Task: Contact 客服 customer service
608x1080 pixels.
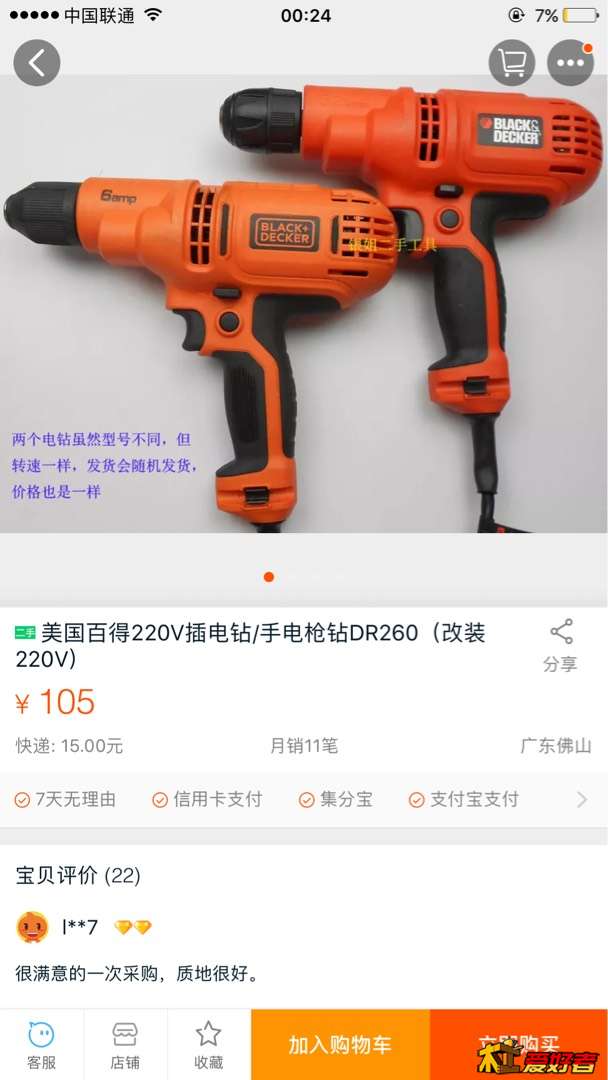Action: 41,1045
